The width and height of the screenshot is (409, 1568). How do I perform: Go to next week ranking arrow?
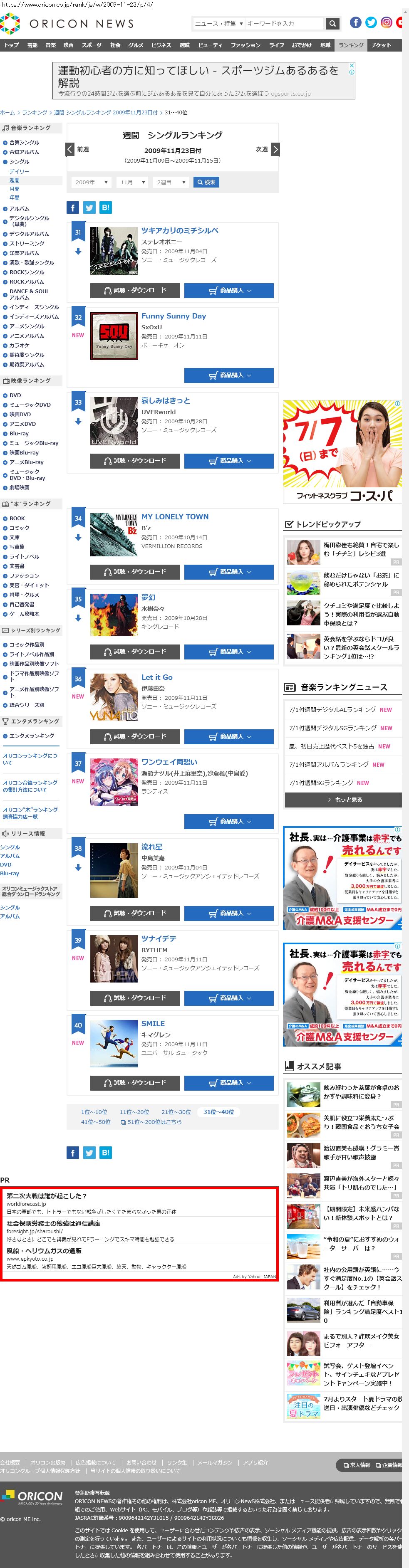(x=275, y=149)
